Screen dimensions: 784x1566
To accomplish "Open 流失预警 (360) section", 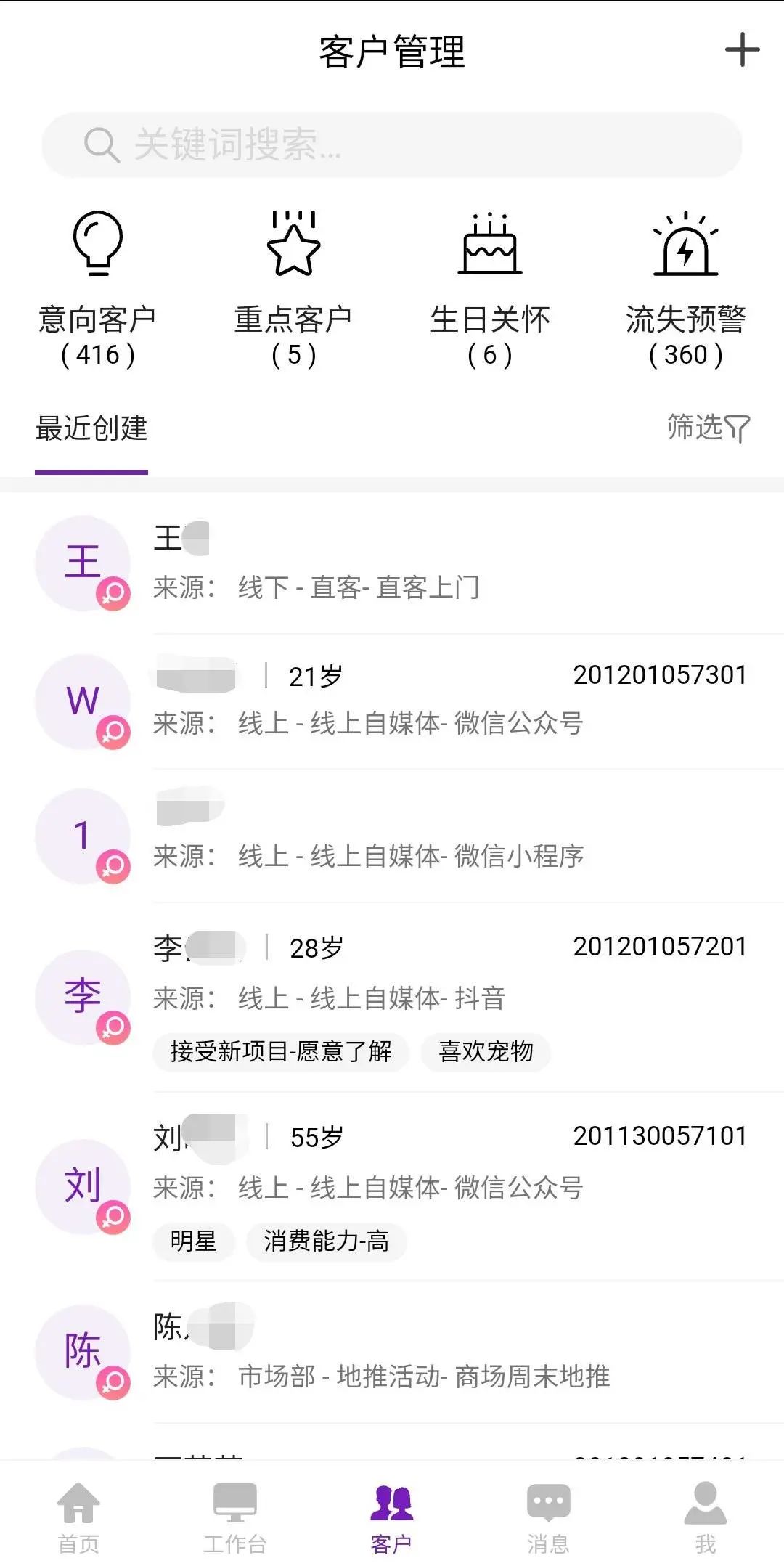I will tap(686, 290).
